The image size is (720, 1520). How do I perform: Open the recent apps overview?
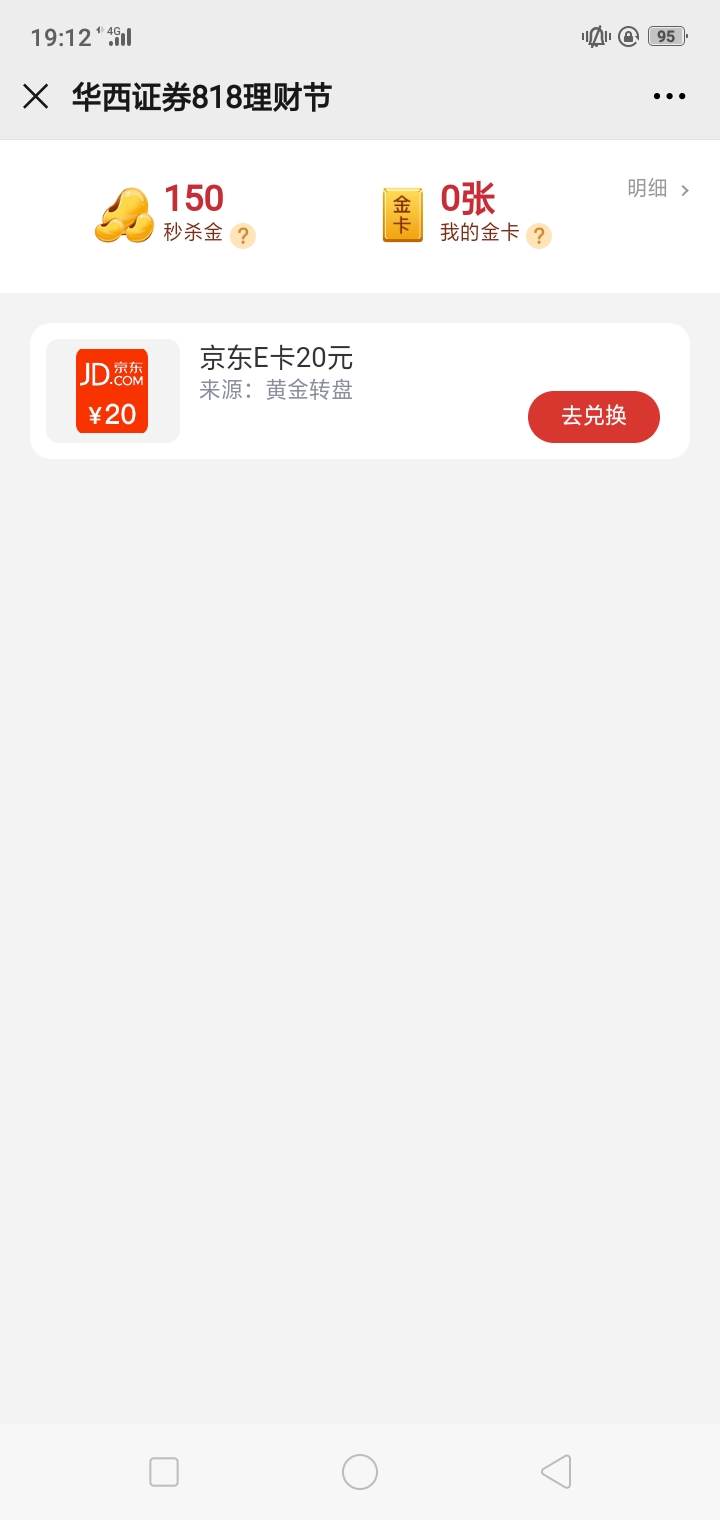coord(164,1472)
